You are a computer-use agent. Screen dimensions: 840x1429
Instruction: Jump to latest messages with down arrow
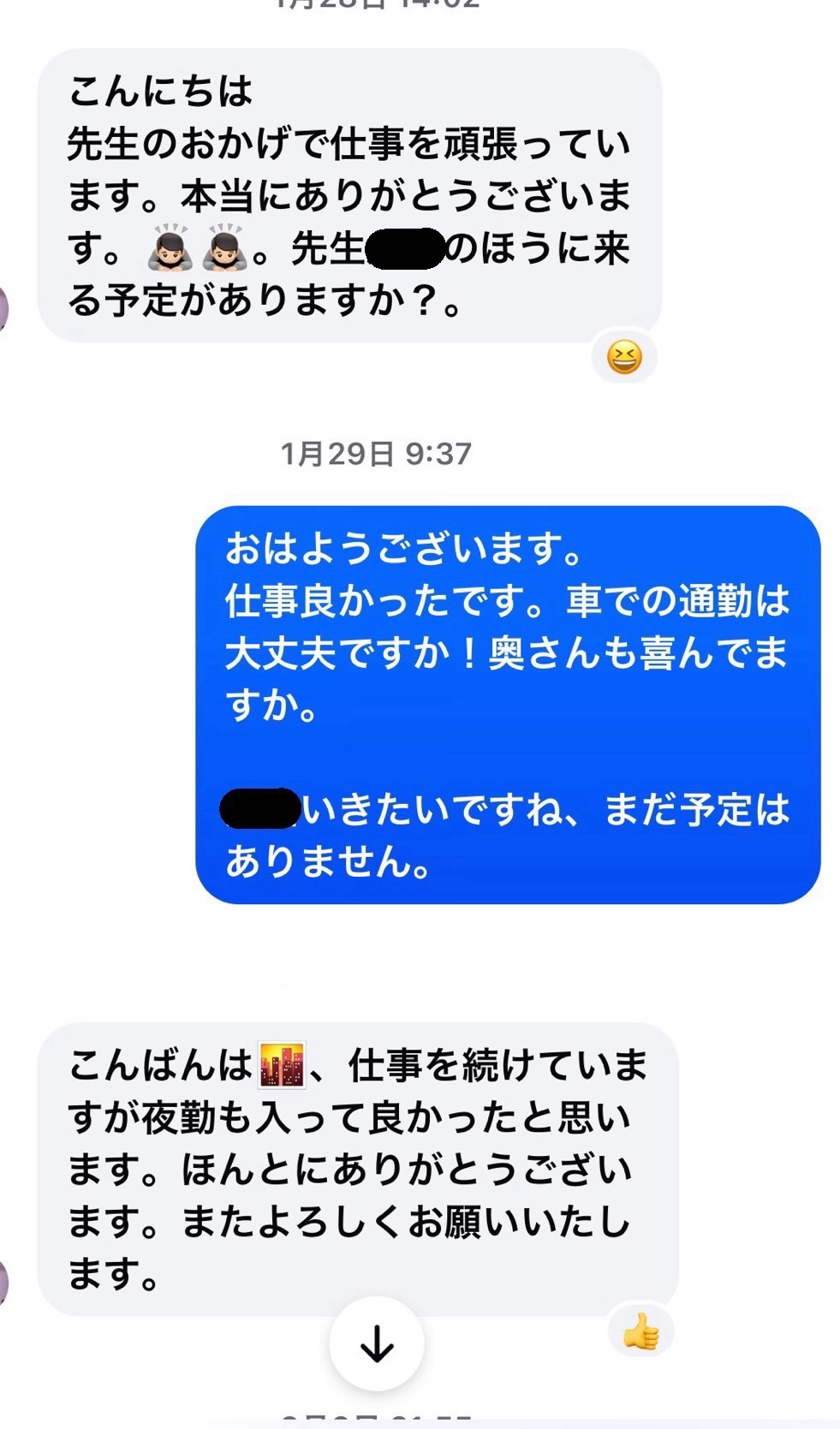pos(377,1344)
